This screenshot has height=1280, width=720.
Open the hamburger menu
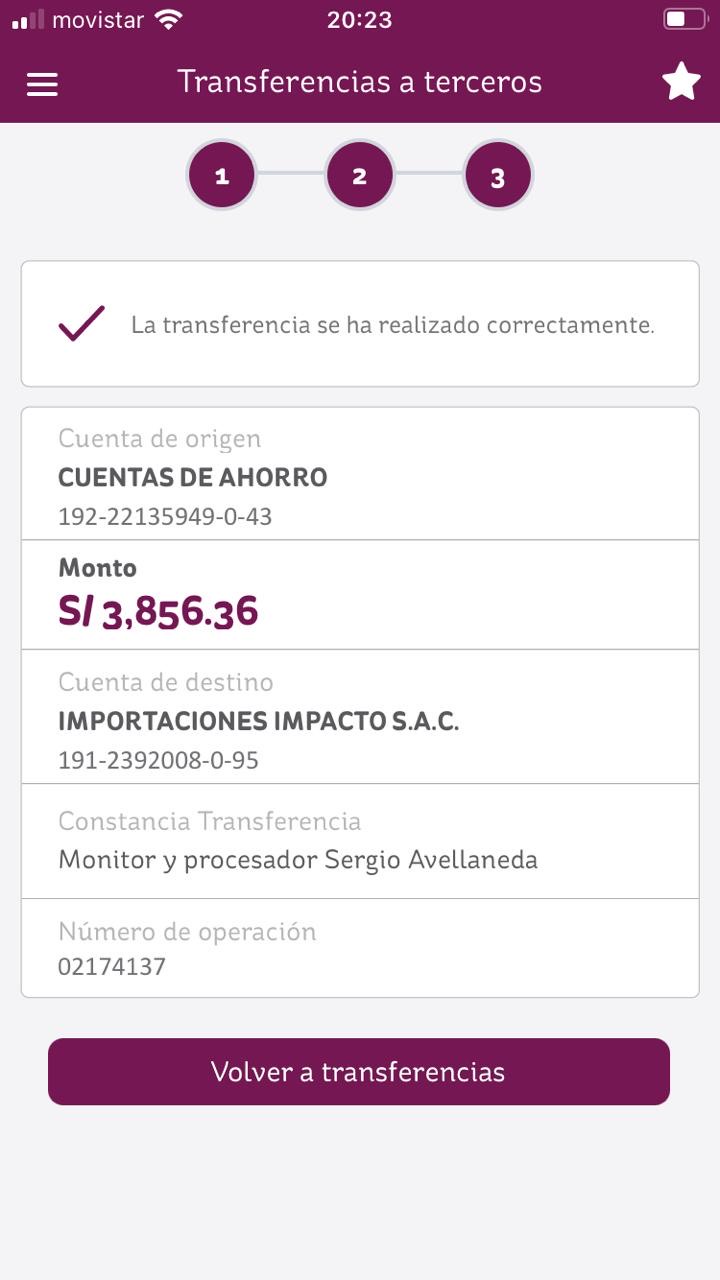[x=42, y=84]
